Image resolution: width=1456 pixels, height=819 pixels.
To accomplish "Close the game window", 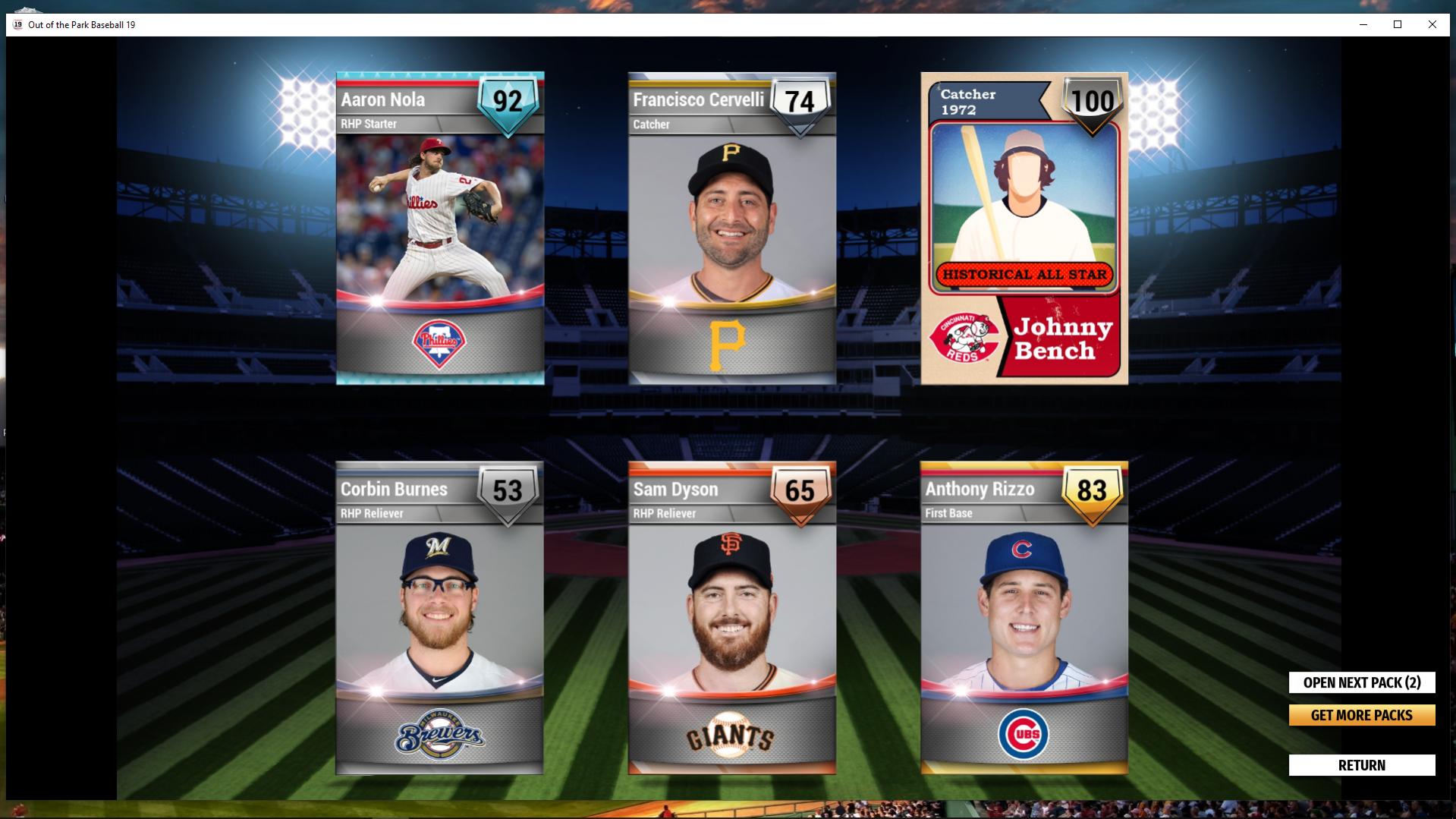I will coord(1432,24).
